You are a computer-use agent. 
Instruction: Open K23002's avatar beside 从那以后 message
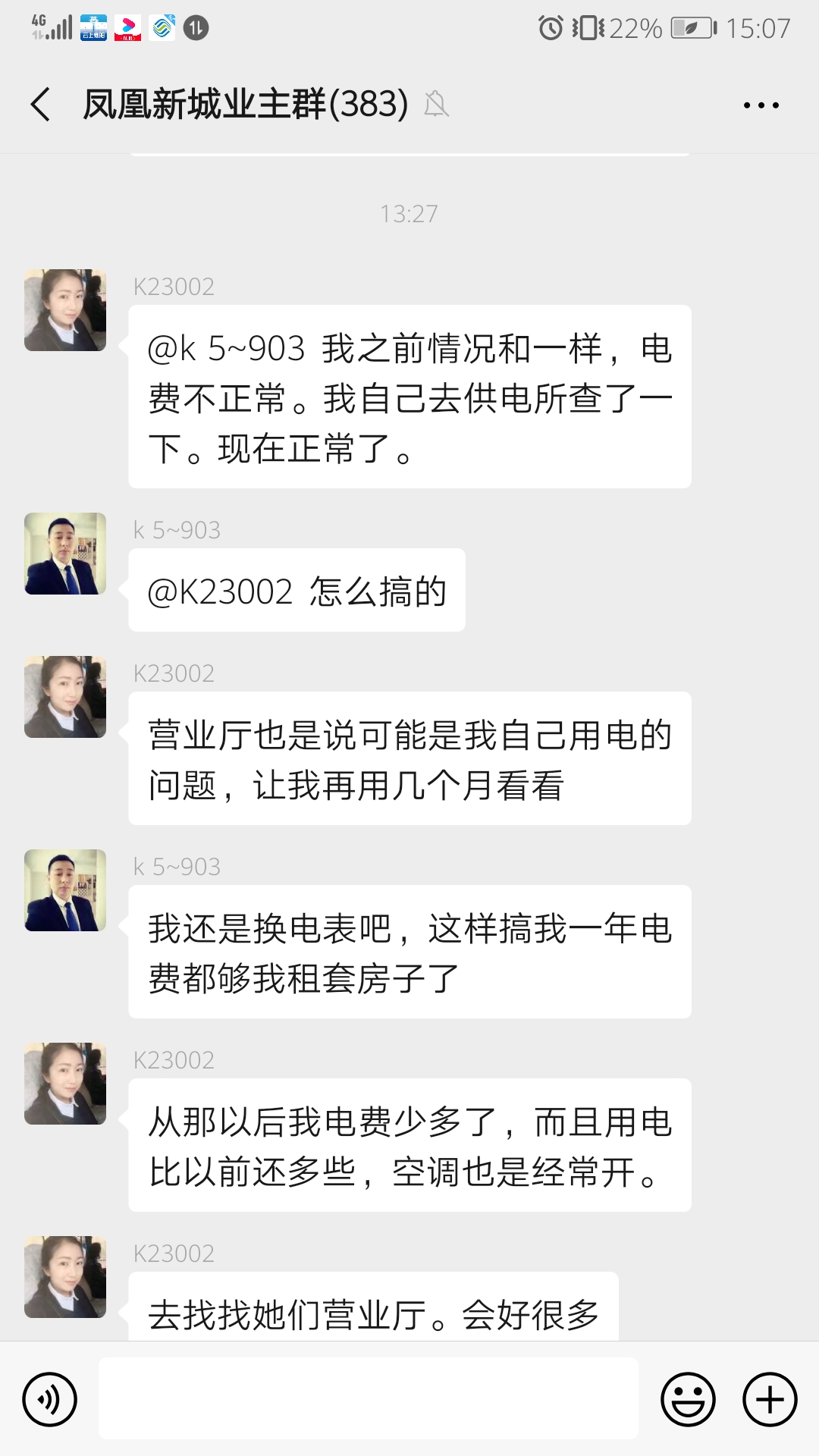click(x=65, y=1084)
